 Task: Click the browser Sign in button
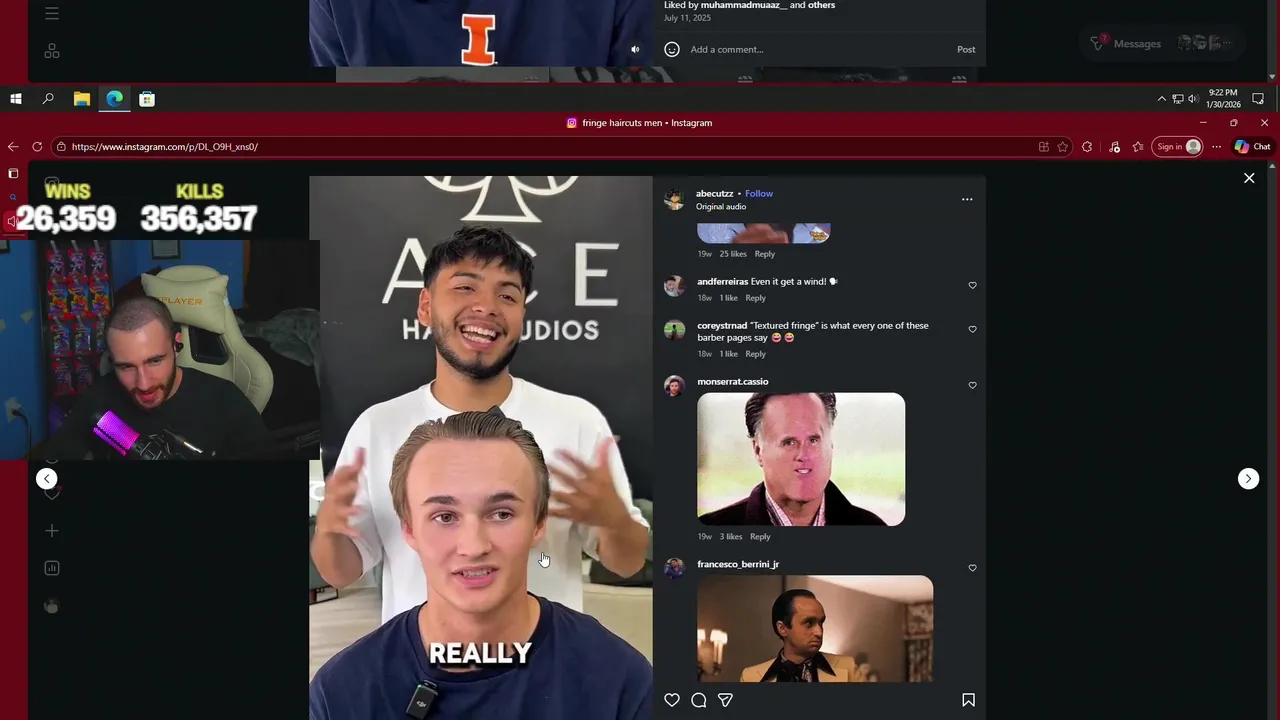[1176, 147]
